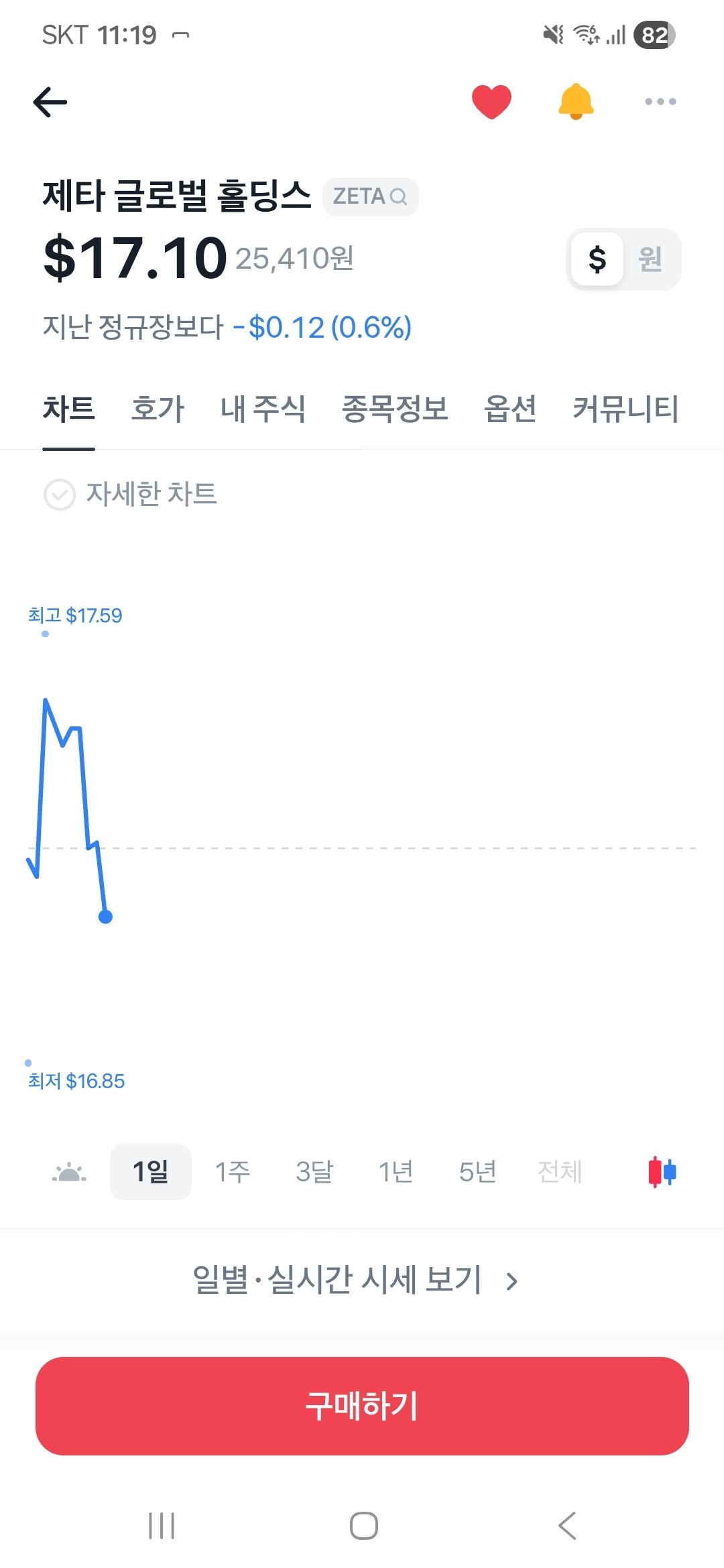
Task: Remove stock from favorites via heart icon
Action: pos(491,102)
